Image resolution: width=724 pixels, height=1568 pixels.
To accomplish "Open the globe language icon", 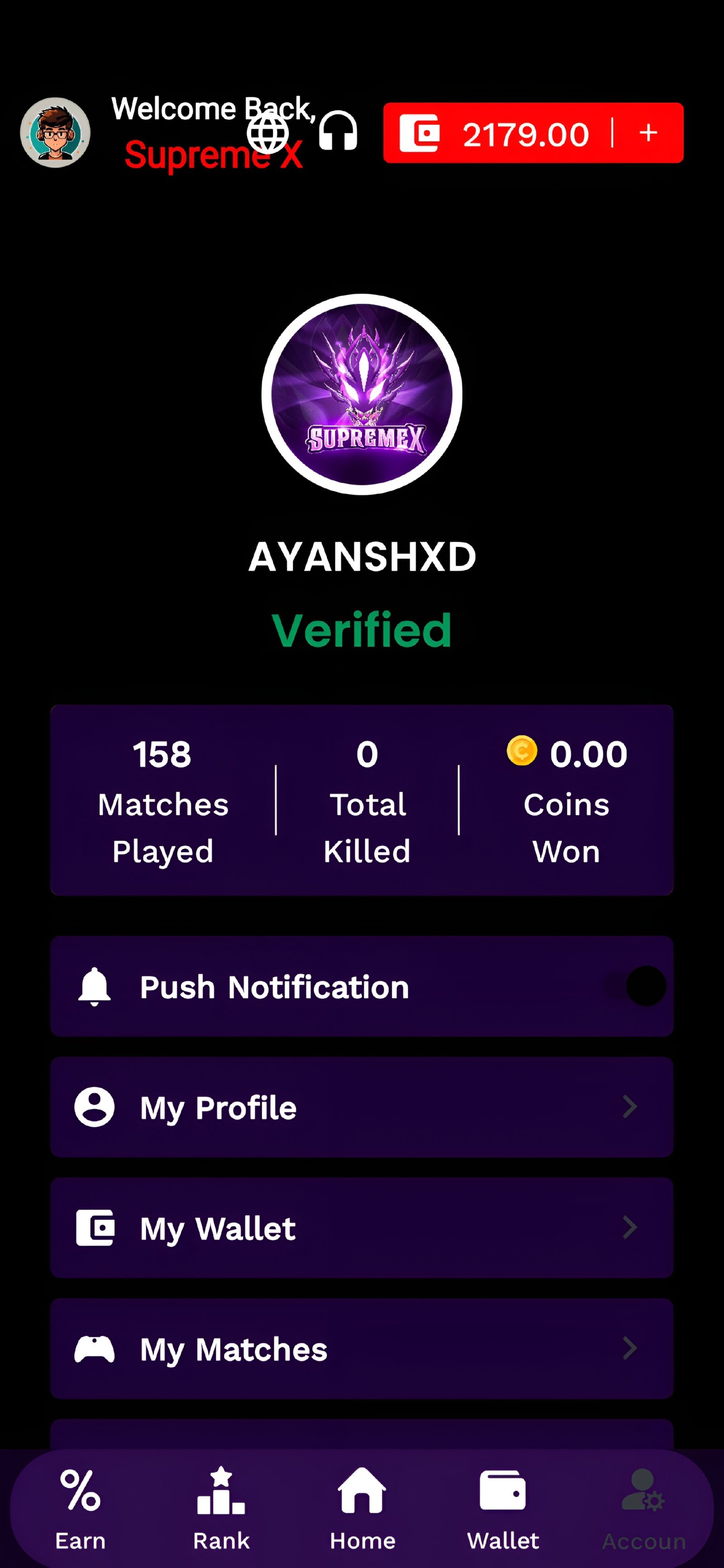I will coord(268,132).
